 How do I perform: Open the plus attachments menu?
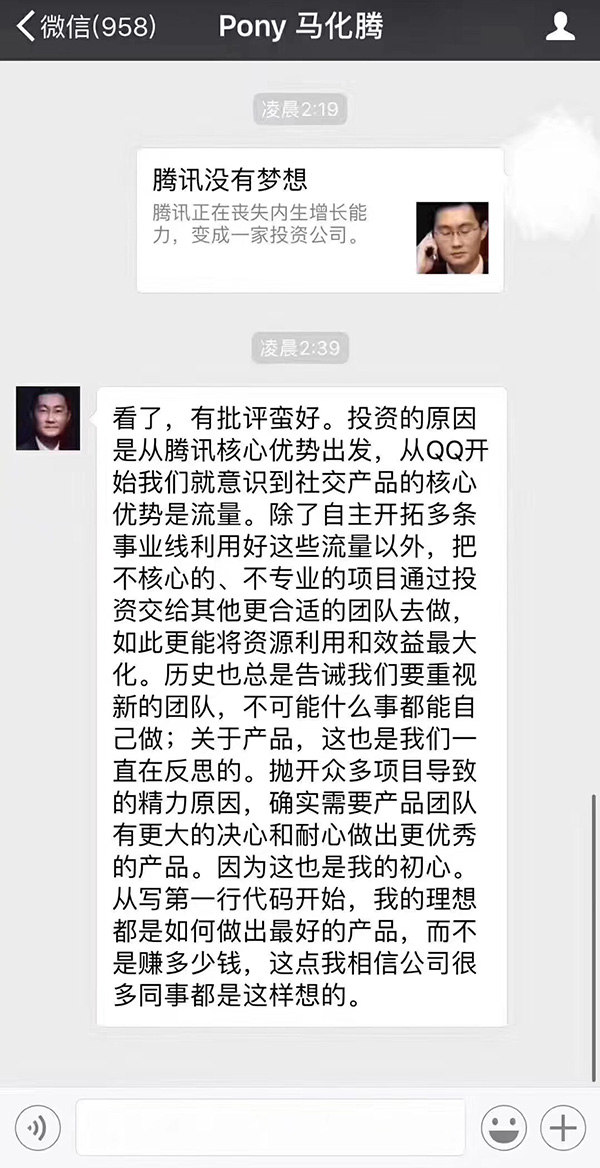tap(563, 1129)
